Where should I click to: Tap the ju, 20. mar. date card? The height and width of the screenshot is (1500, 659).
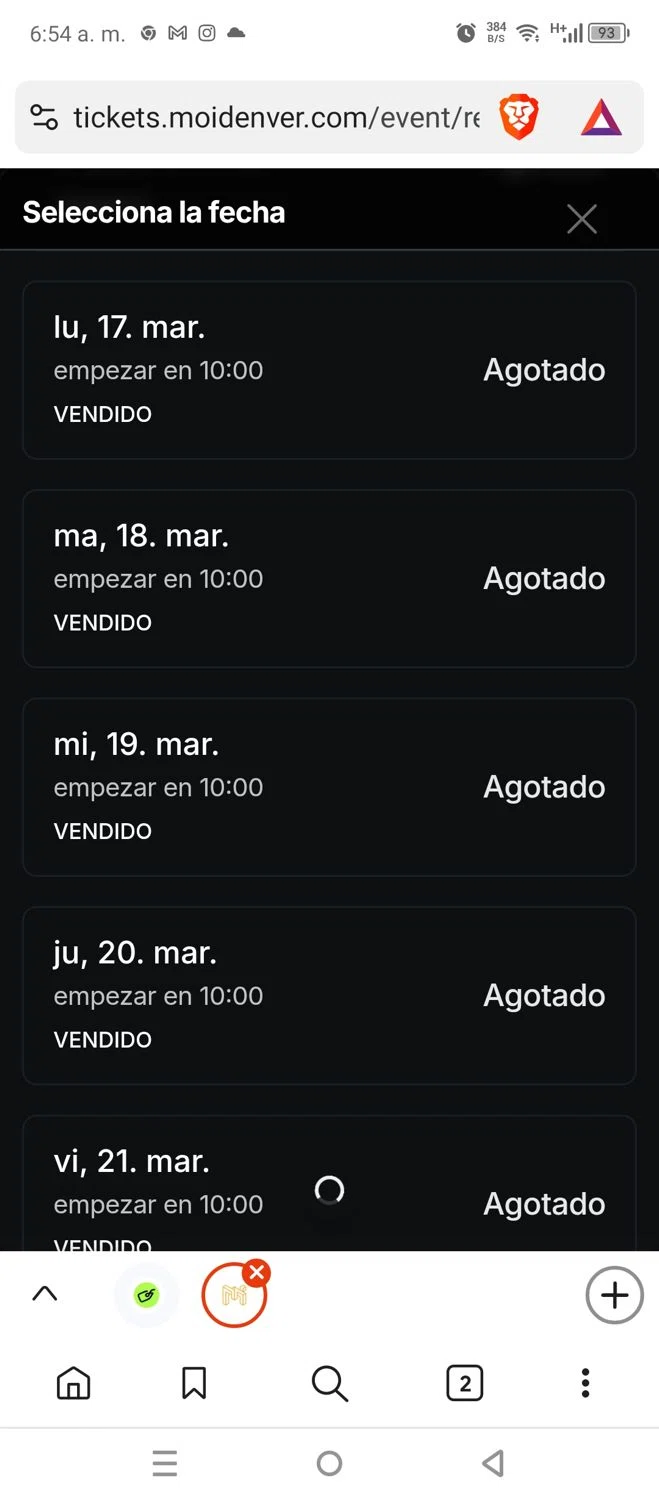point(329,995)
